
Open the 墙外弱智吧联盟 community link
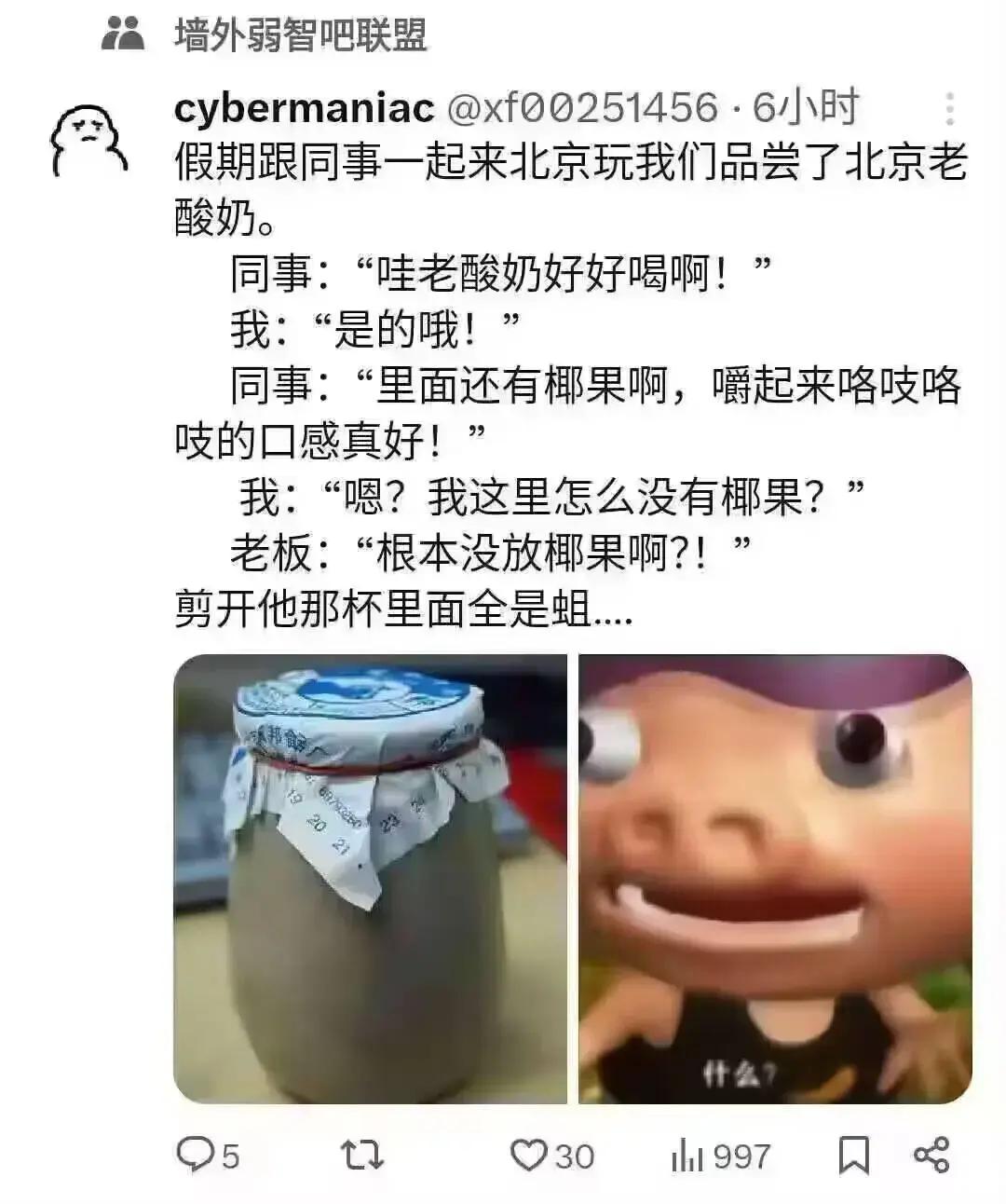pyautogui.click(x=300, y=35)
